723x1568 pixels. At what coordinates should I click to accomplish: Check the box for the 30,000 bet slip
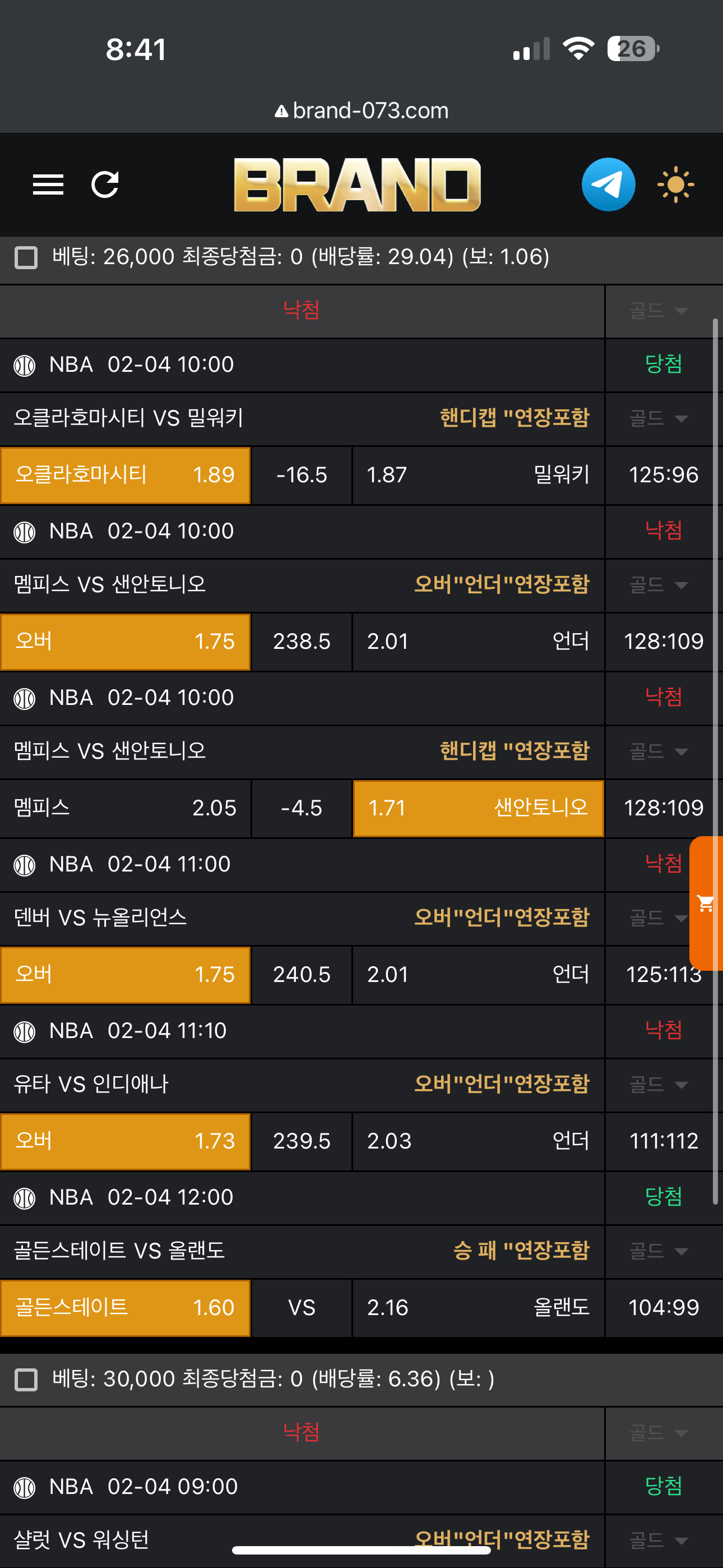(26, 1380)
